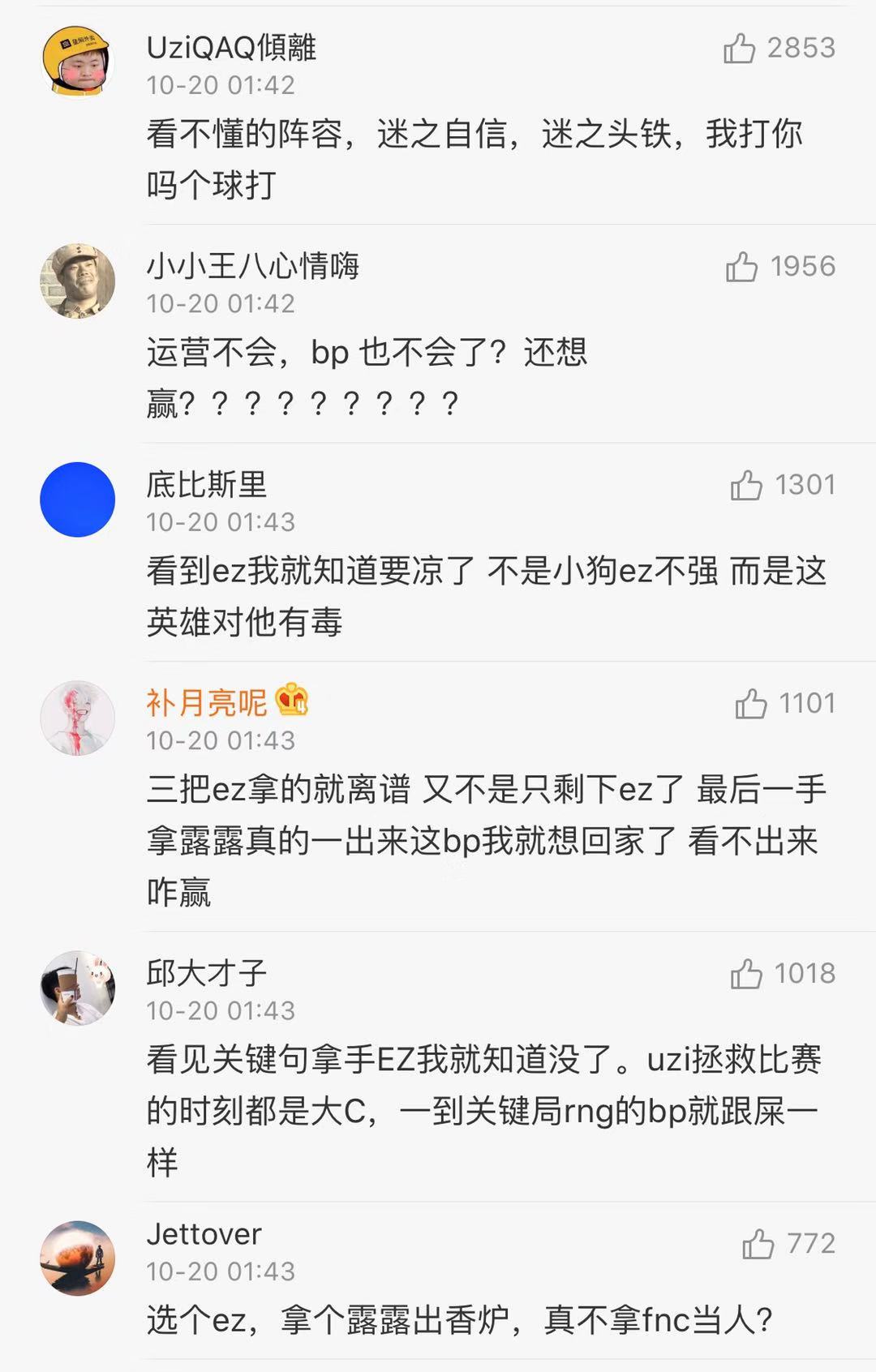Tap 底比斯里's solid blue avatar
The image size is (876, 1372).
tap(78, 497)
